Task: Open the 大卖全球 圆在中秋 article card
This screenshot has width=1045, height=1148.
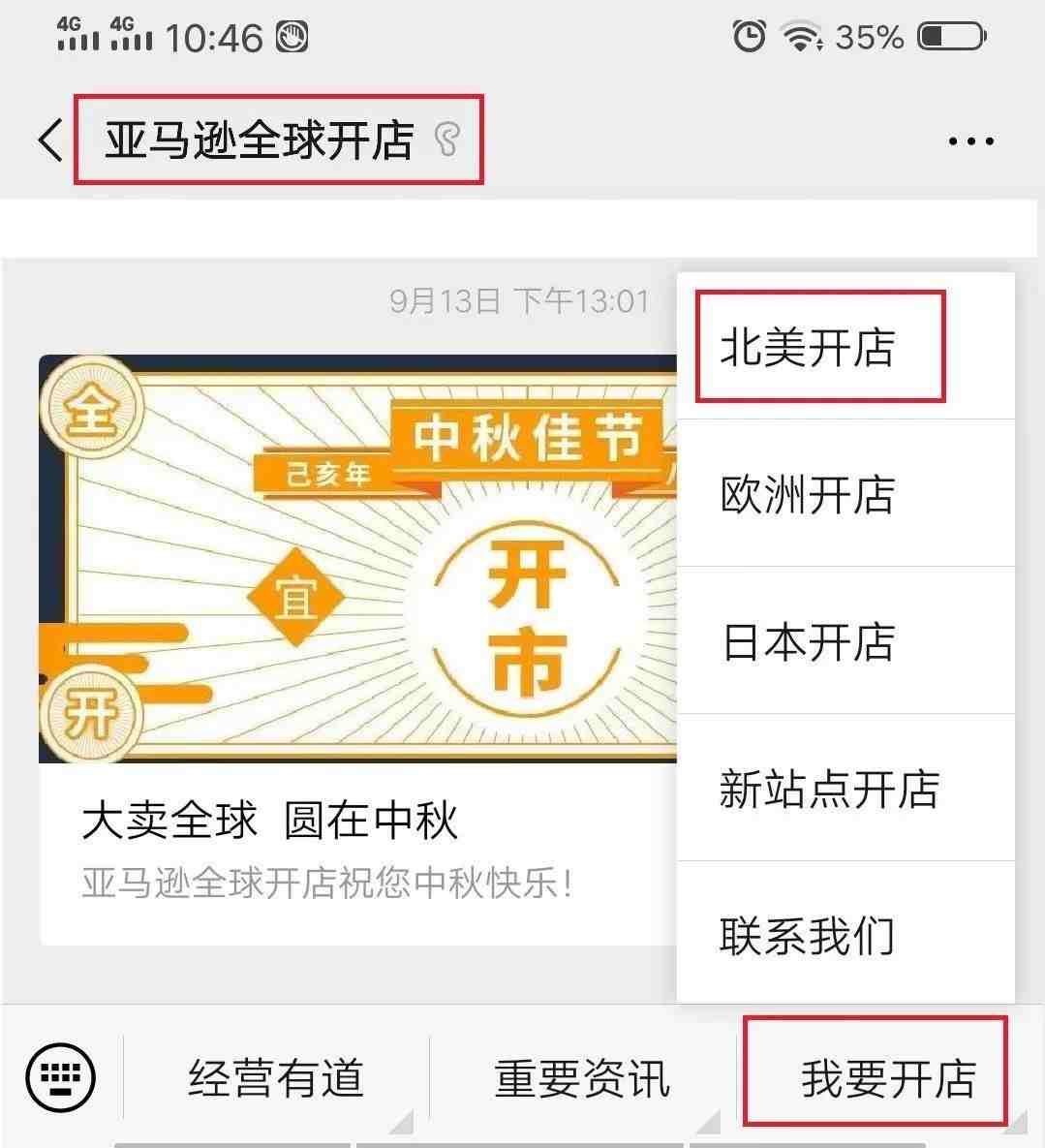Action: (356, 651)
